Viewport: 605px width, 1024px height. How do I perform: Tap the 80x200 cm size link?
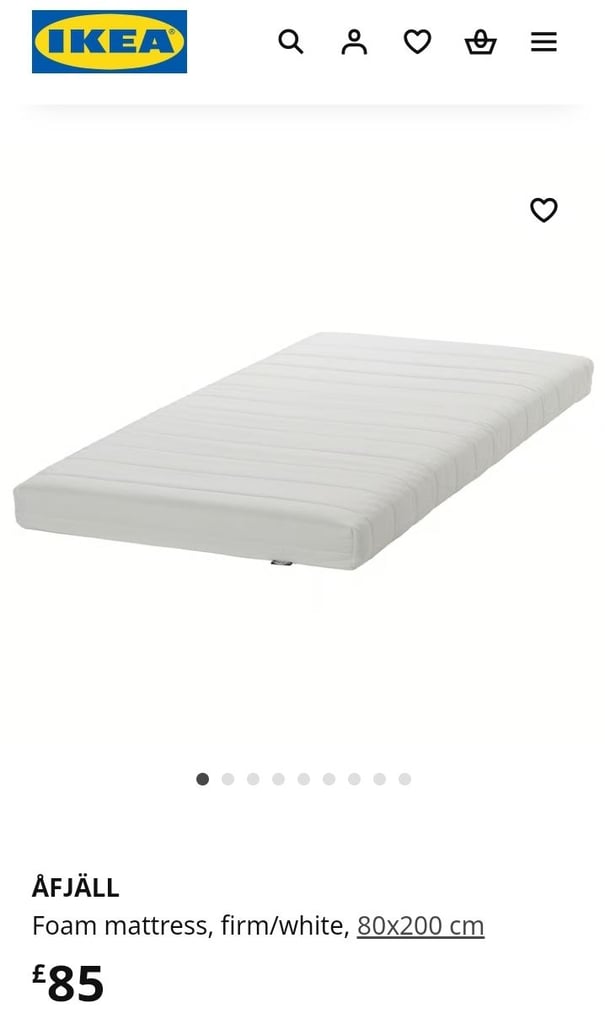point(420,925)
